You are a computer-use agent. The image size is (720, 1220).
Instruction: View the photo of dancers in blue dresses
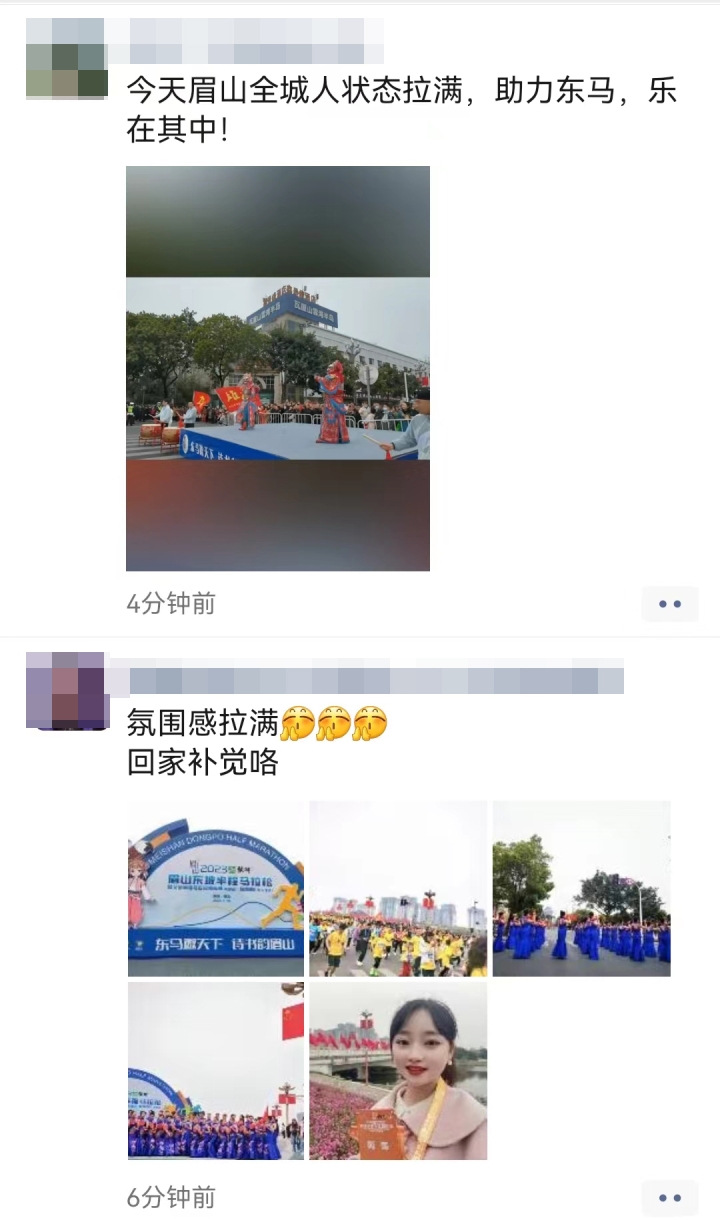(x=581, y=888)
